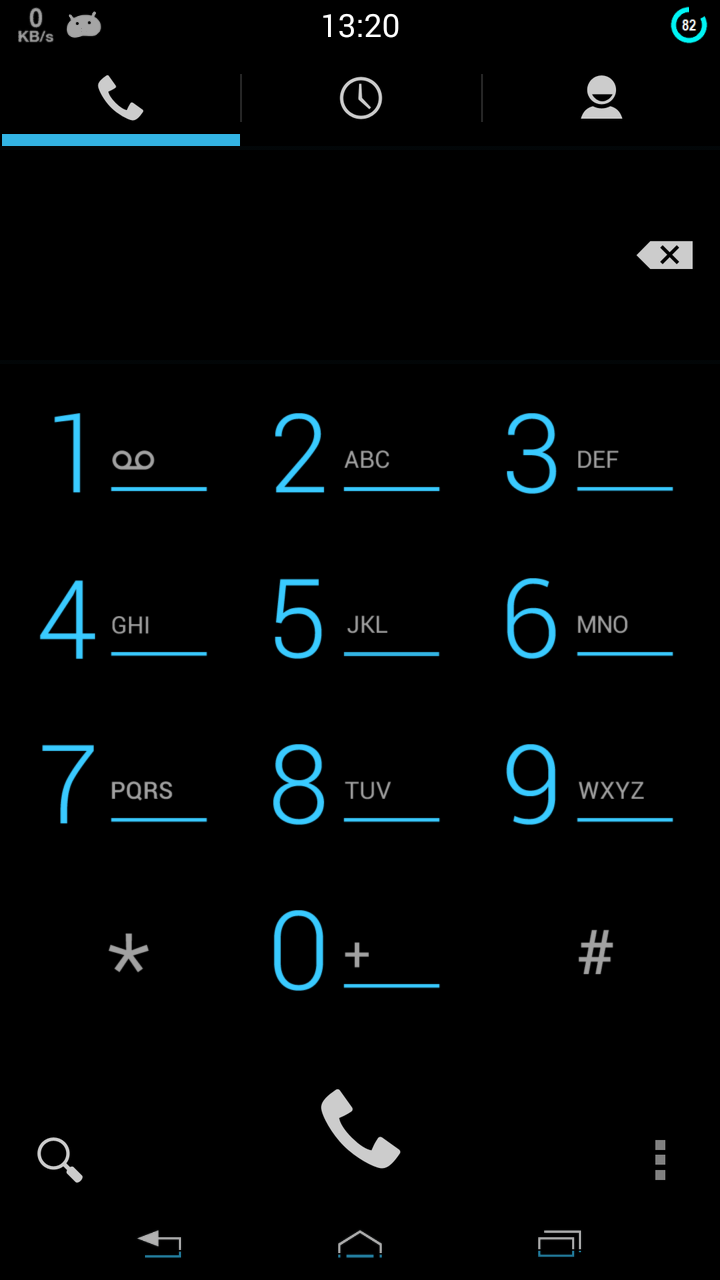The image size is (720, 1280).
Task: Enter digit 2 ABC
Action: click(355, 455)
